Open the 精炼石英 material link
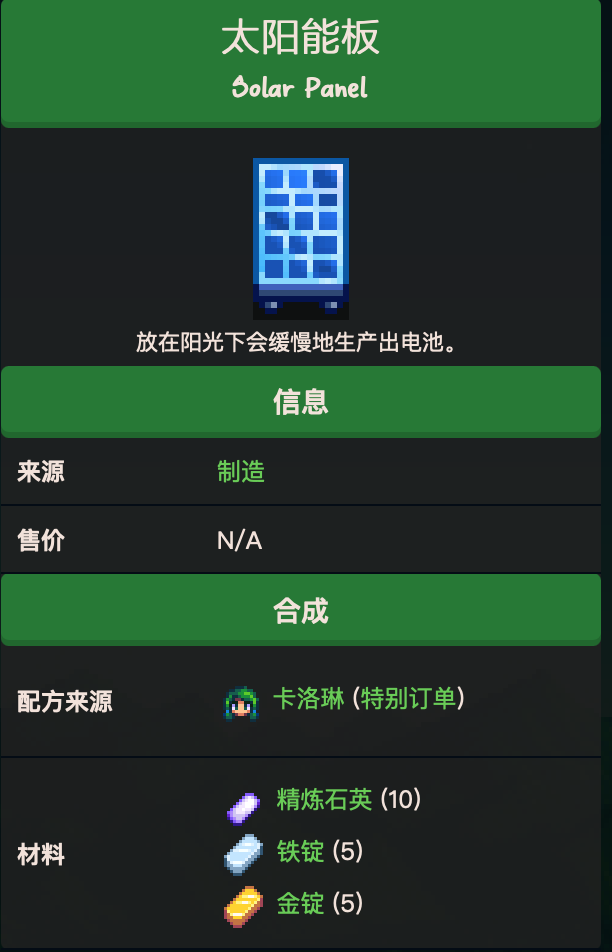This screenshot has width=612, height=952. pos(324,799)
